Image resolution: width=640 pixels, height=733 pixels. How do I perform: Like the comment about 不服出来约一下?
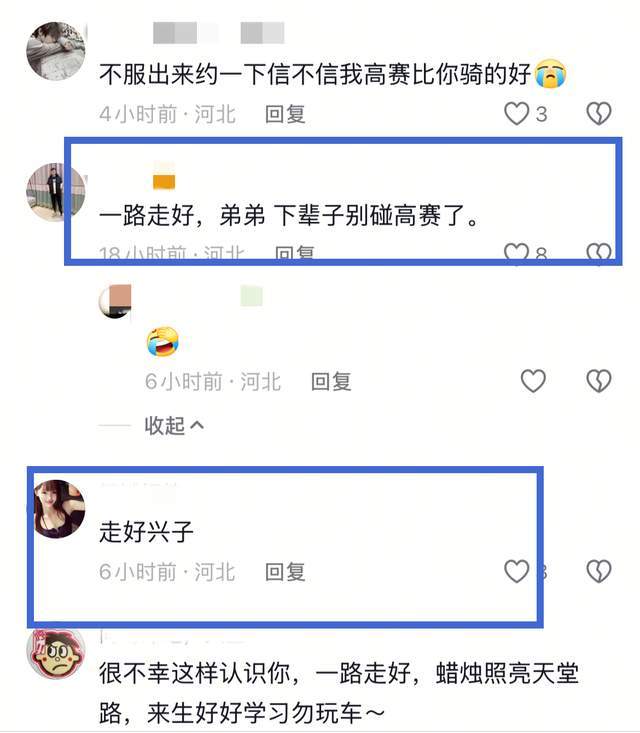point(516,114)
